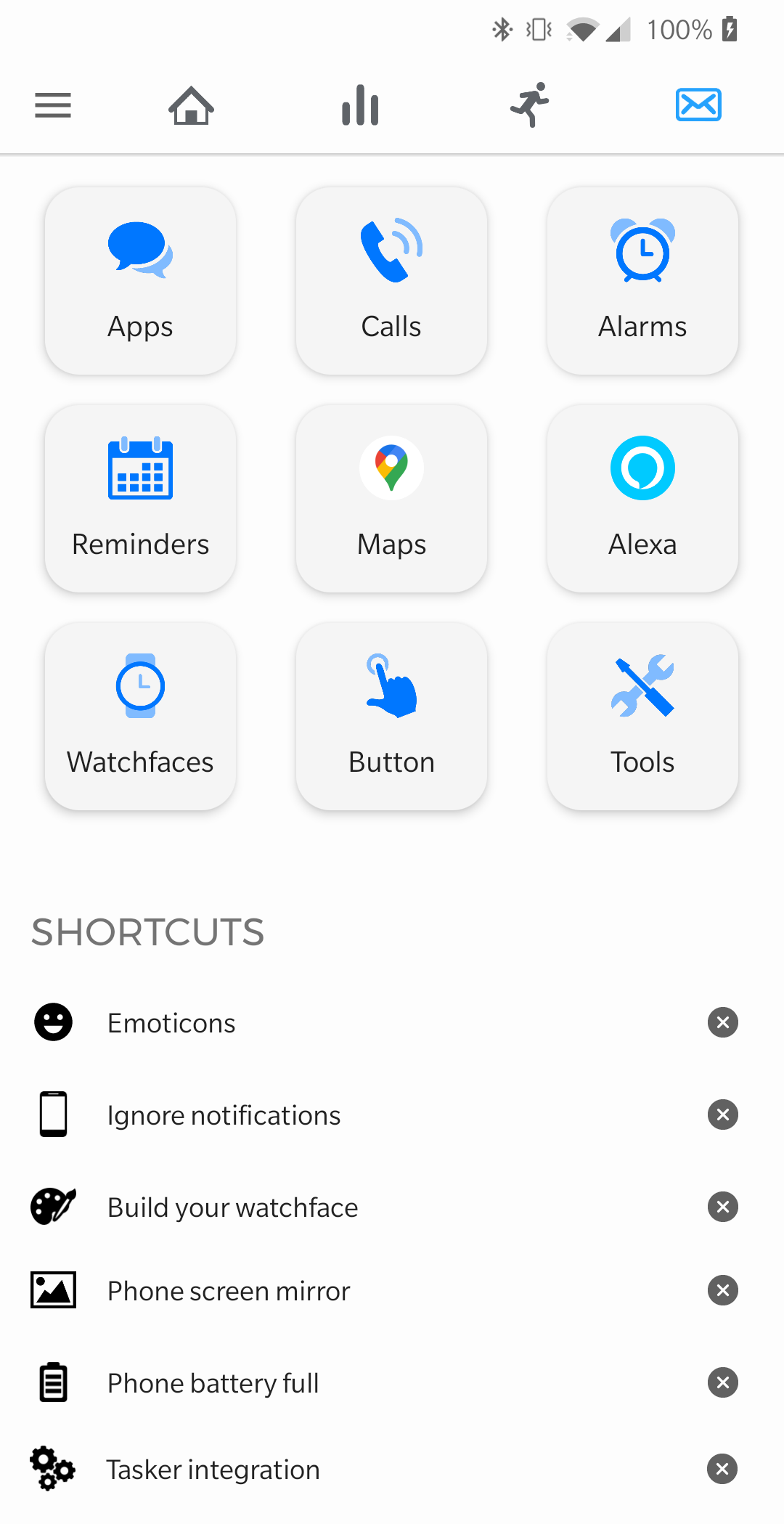
Task: Open the navigation drawer menu
Action: (x=52, y=105)
